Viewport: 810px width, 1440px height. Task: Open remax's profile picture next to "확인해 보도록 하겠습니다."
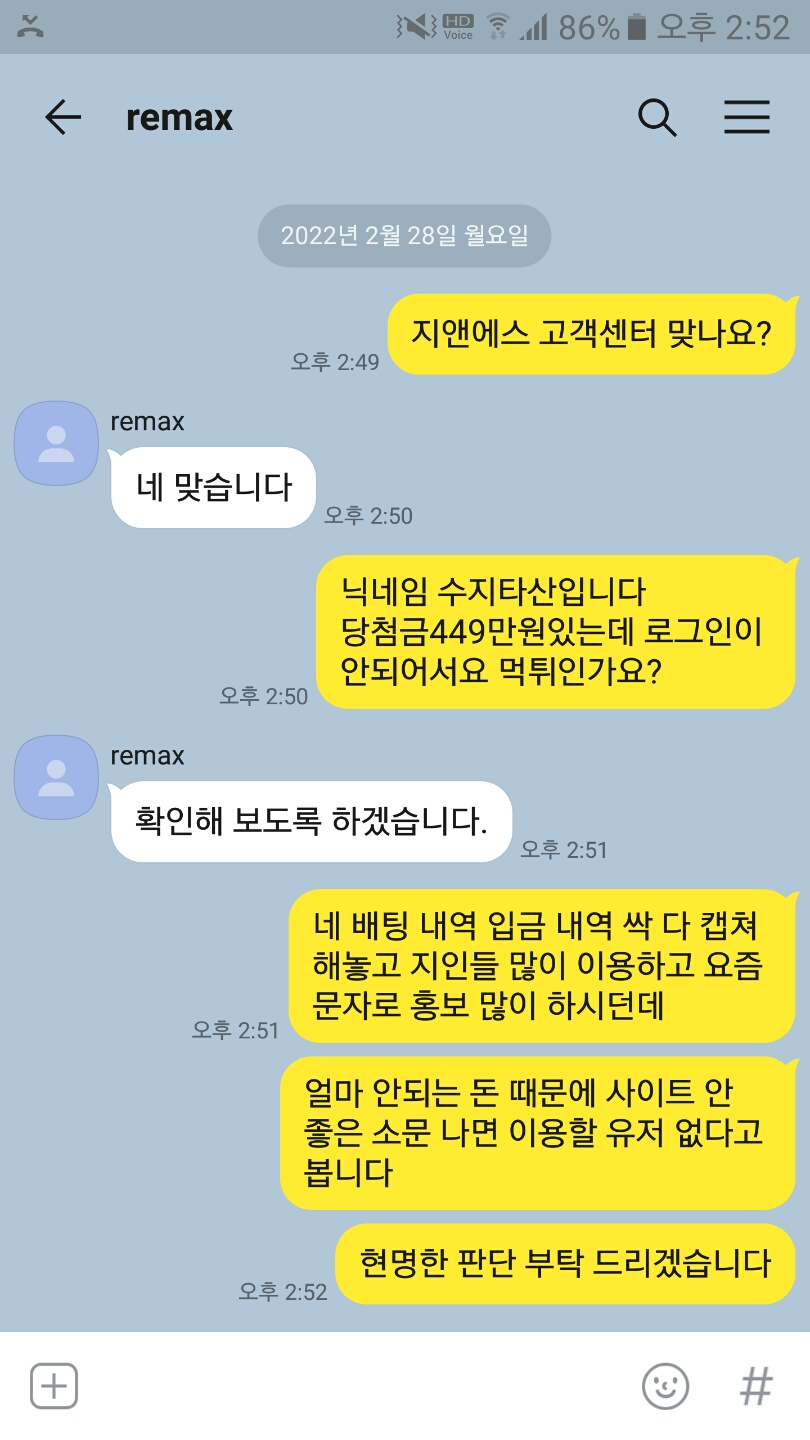click(x=56, y=778)
